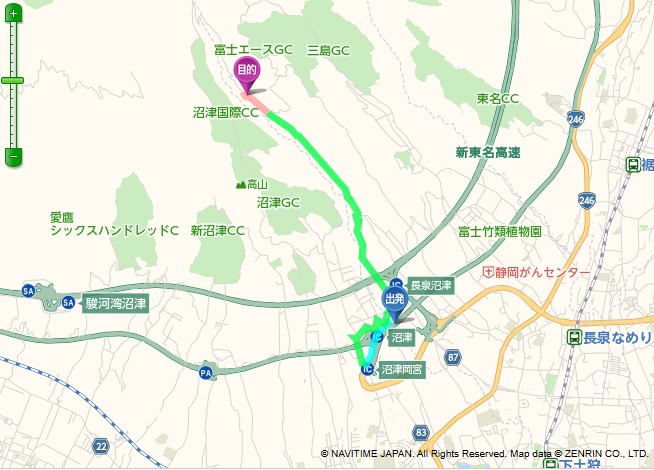Select the 出発 departure pin
Viewport: 654px width, 470px height.
tap(396, 299)
